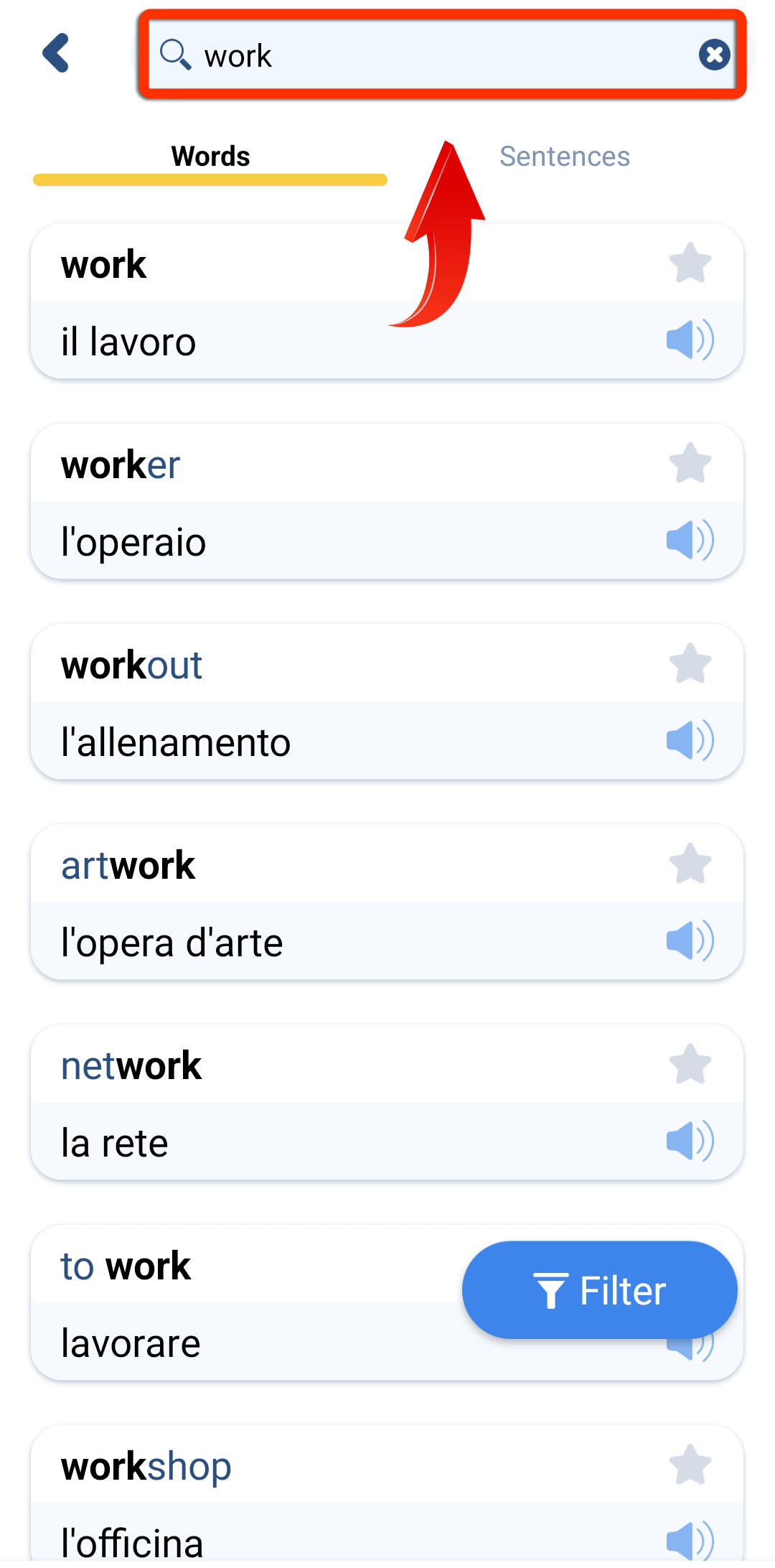Star the word "worker"
Screen dimensions: 775x1568
pyautogui.click(x=690, y=463)
